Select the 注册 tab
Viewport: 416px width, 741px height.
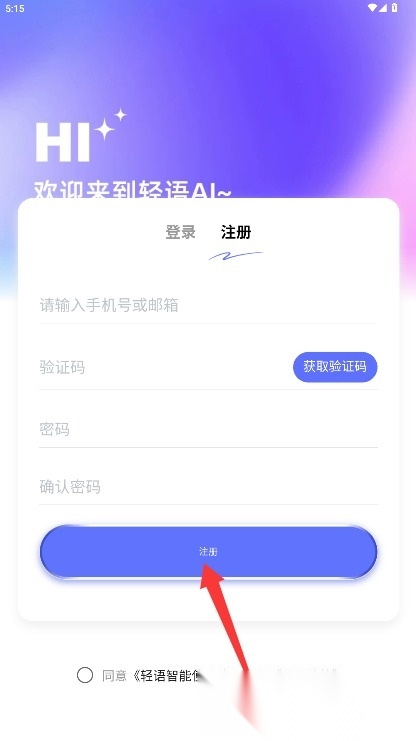tap(236, 232)
